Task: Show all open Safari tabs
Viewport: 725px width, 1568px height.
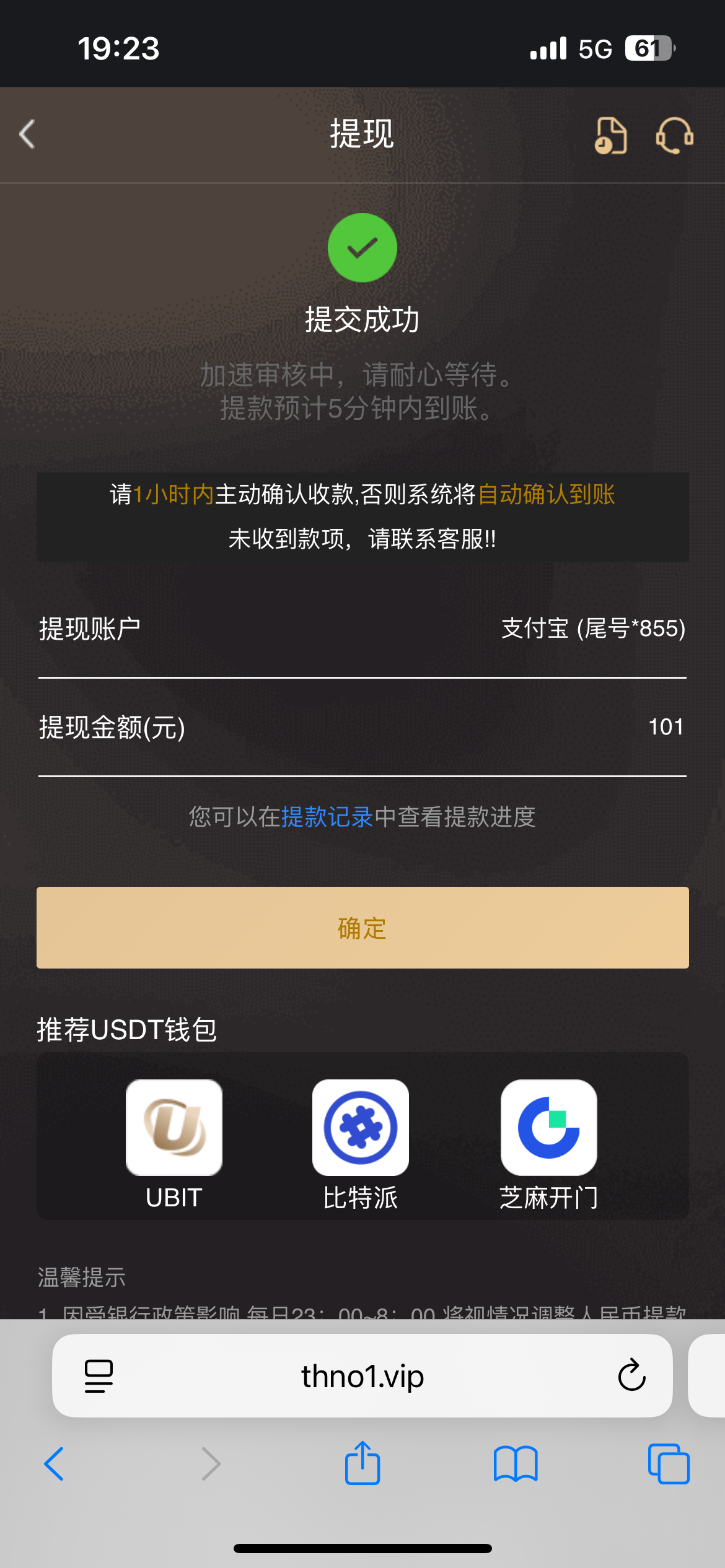Action: tap(668, 1464)
